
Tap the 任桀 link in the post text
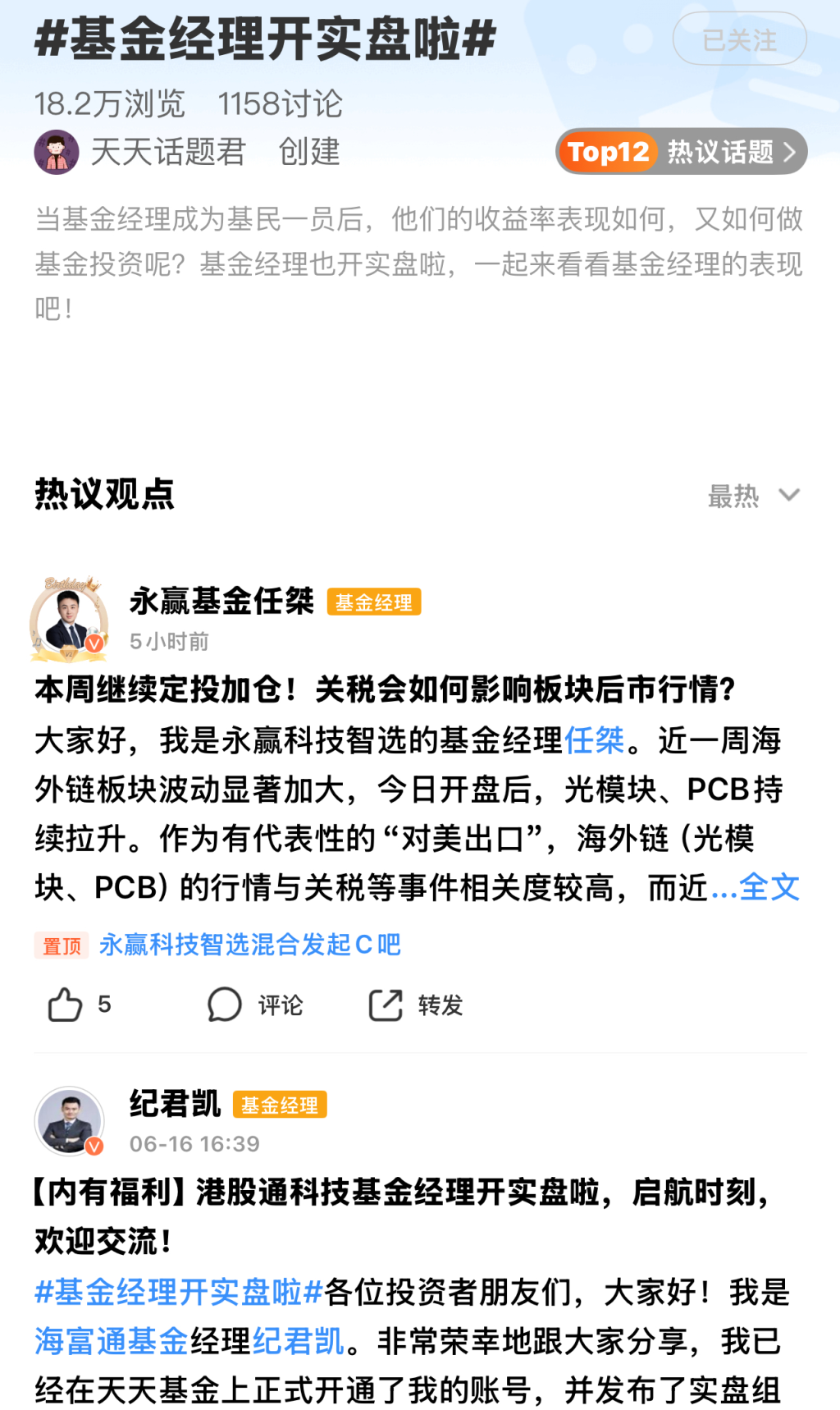(594, 740)
